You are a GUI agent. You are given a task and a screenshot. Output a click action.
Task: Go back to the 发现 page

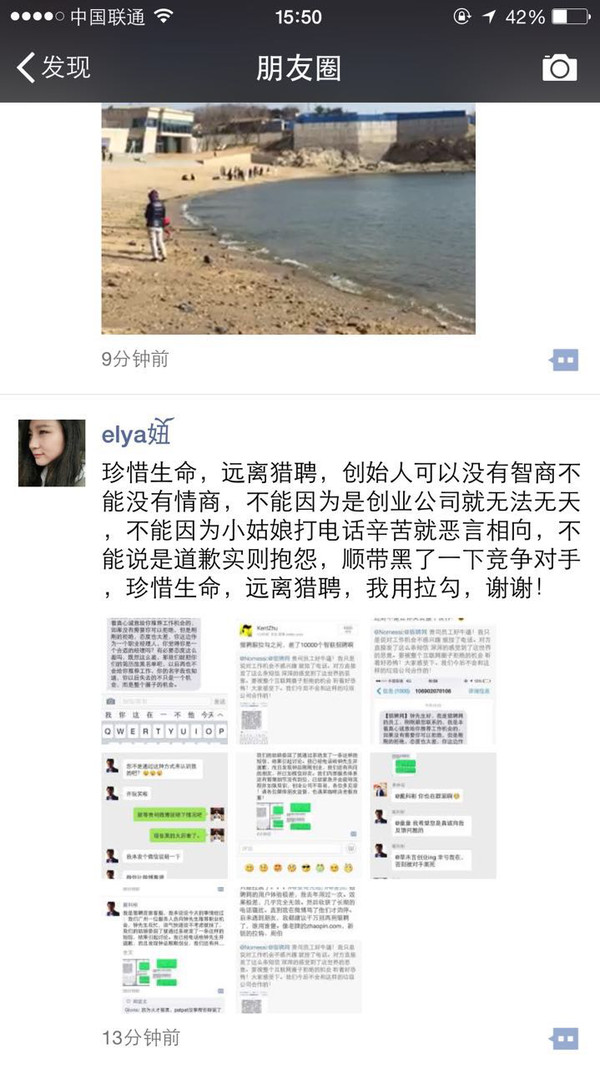55,67
